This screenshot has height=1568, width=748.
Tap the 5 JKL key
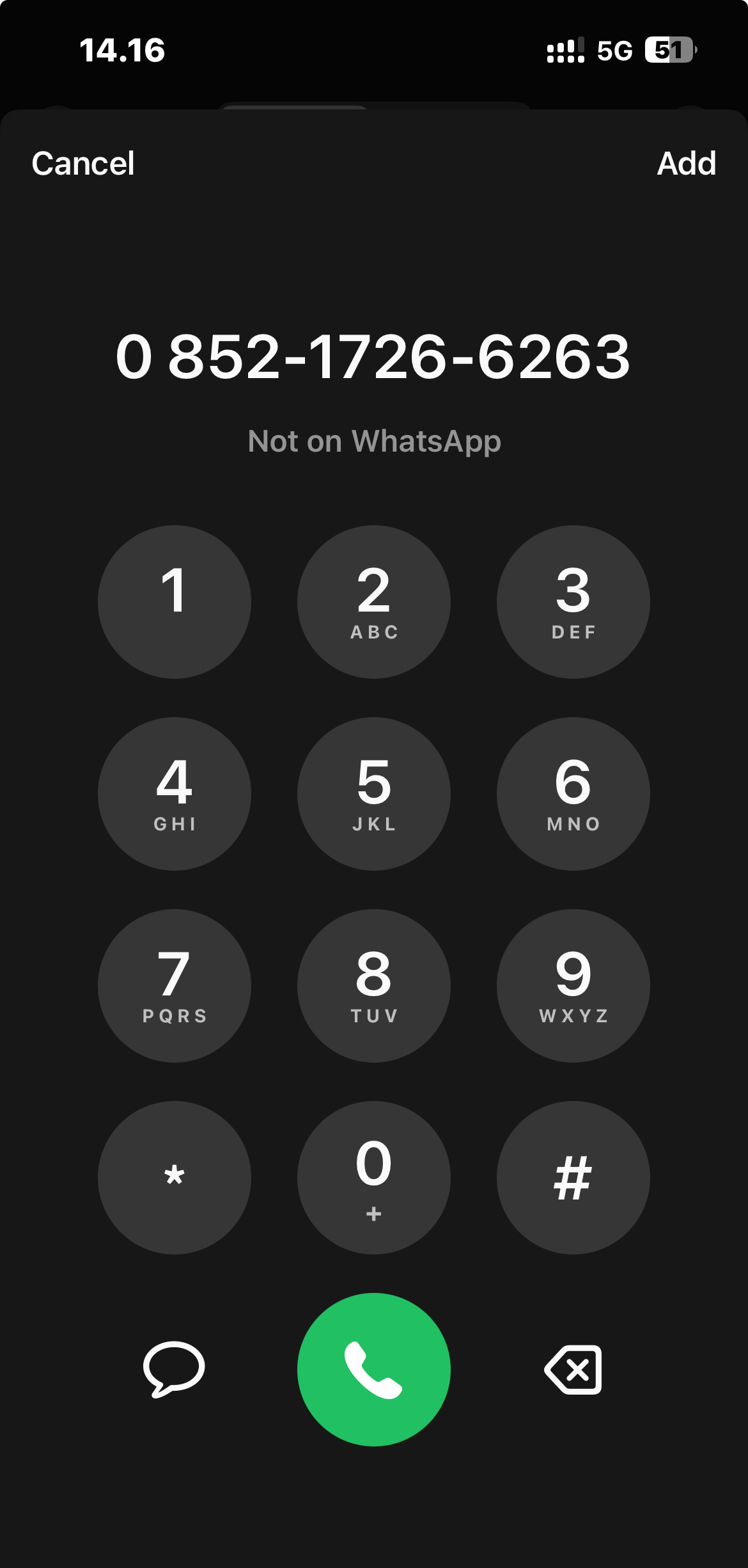374,794
